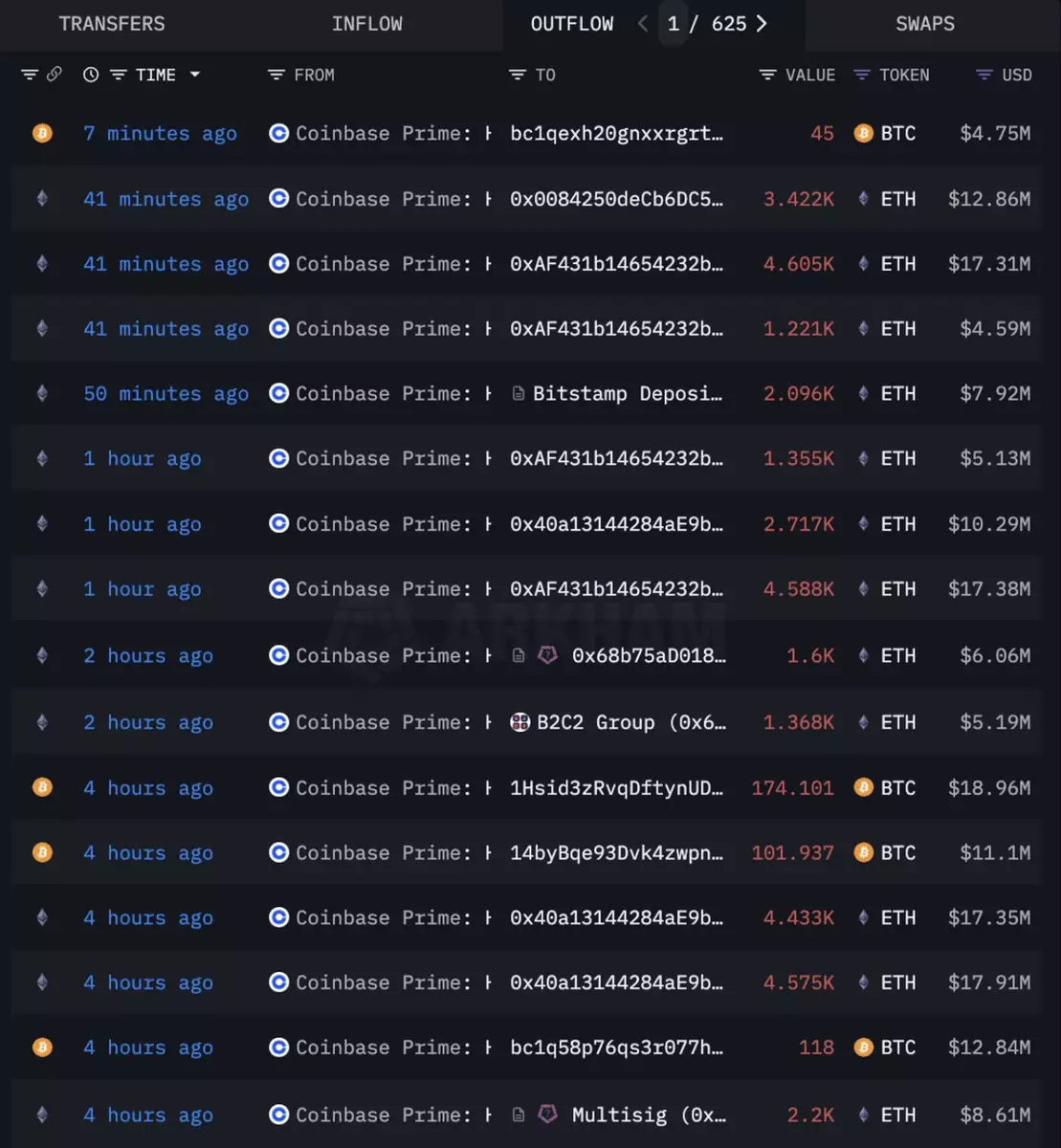The image size is (1061, 1148).
Task: Filter by TOKEN column
Action: 862,75
